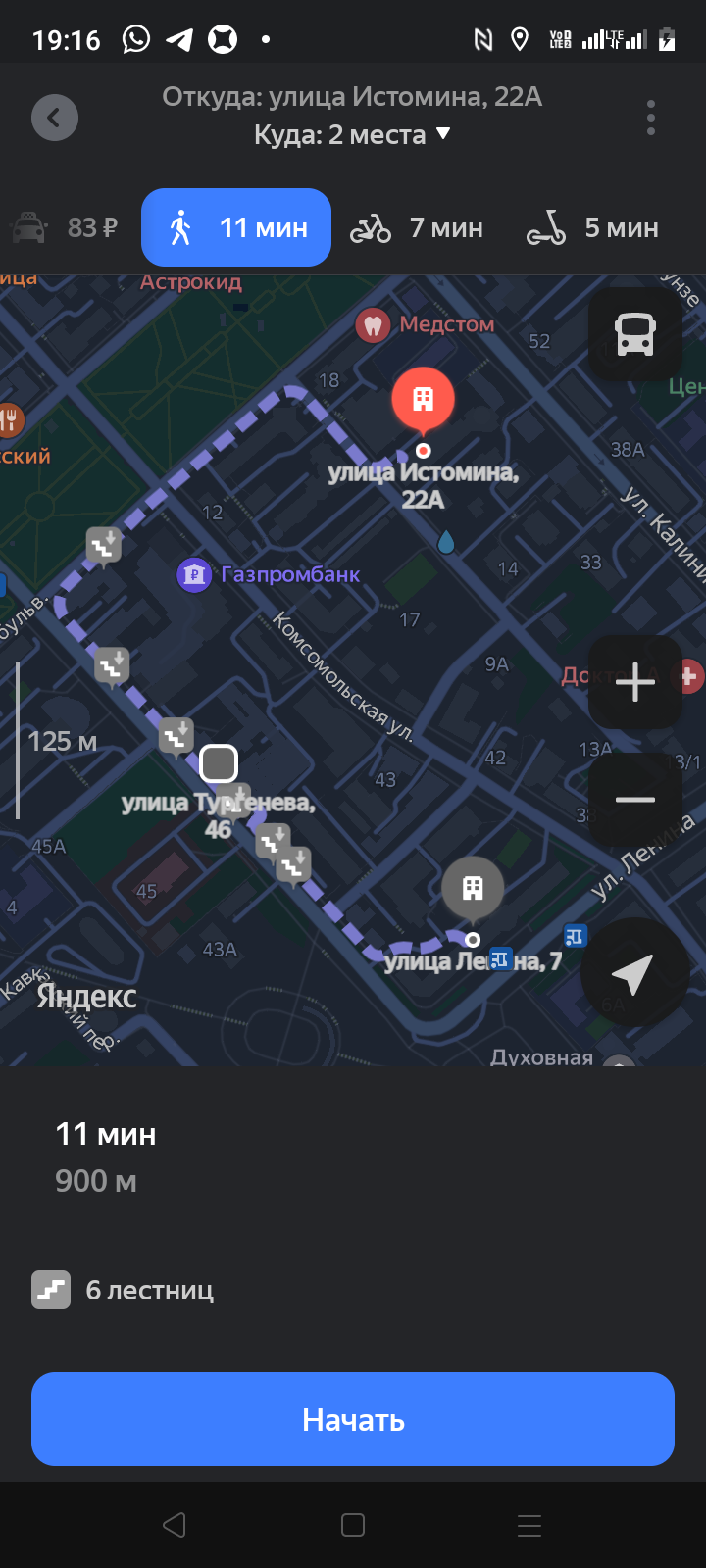
Task: Zoom in on the map with plus
Action: [634, 682]
